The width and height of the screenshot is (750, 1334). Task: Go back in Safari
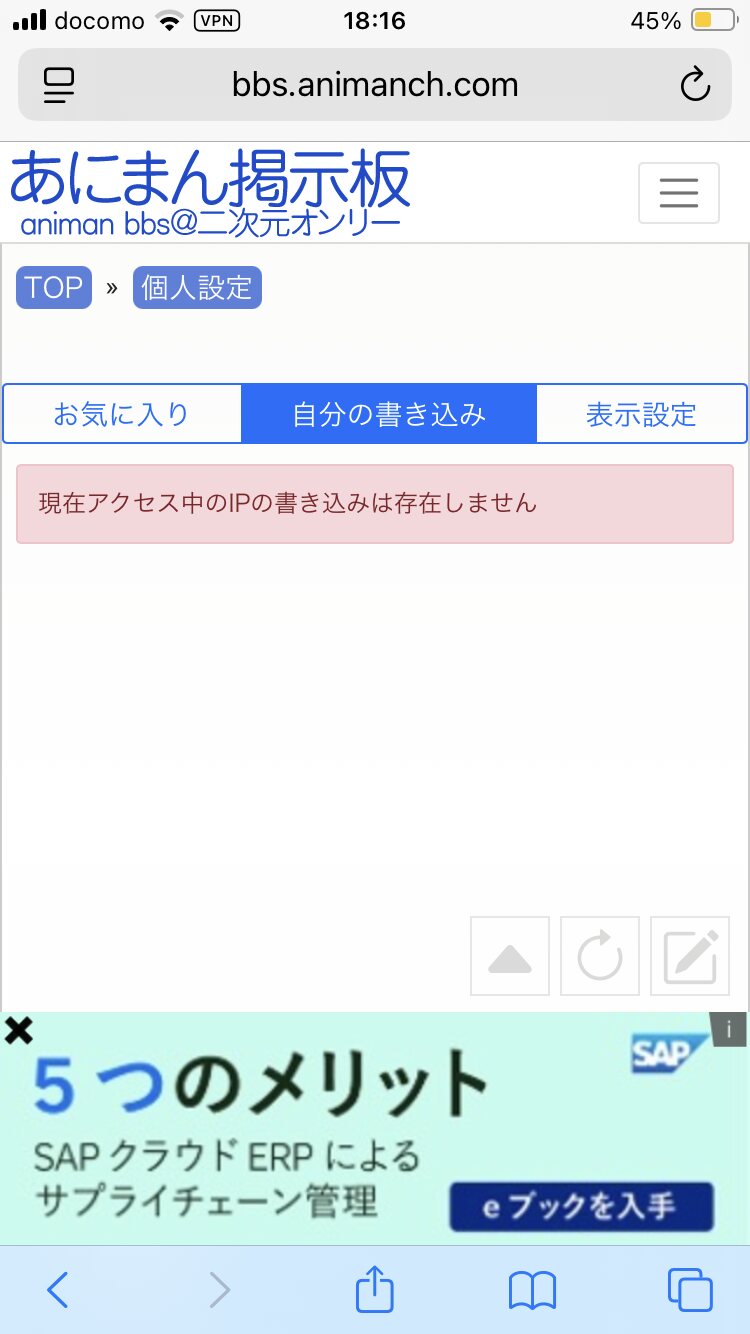58,1290
